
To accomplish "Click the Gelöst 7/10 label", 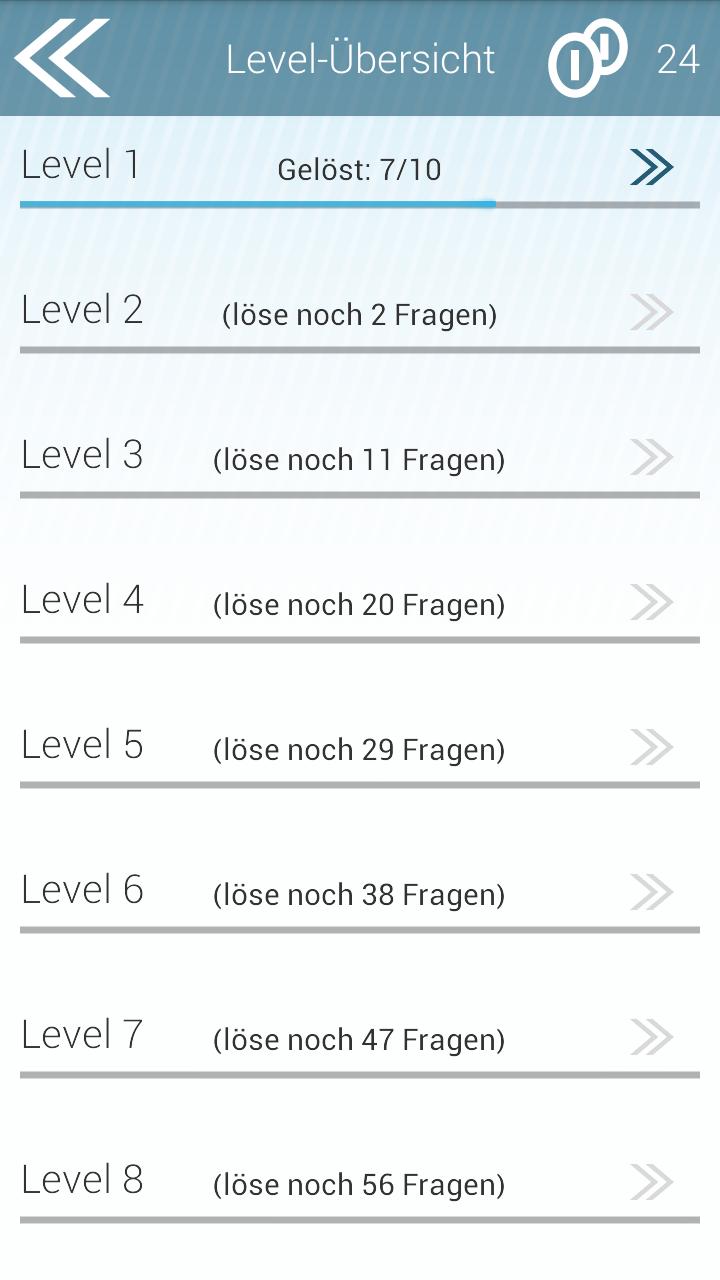I will pos(357,170).
